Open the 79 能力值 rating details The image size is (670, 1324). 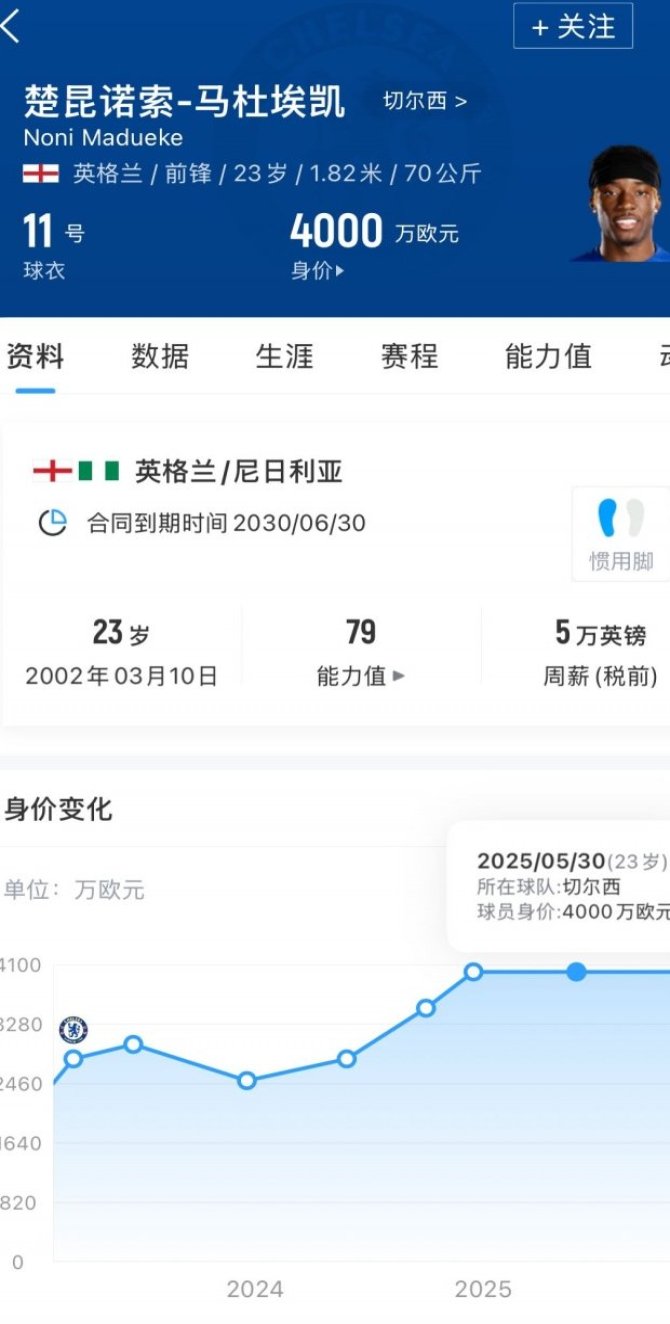pos(361,653)
